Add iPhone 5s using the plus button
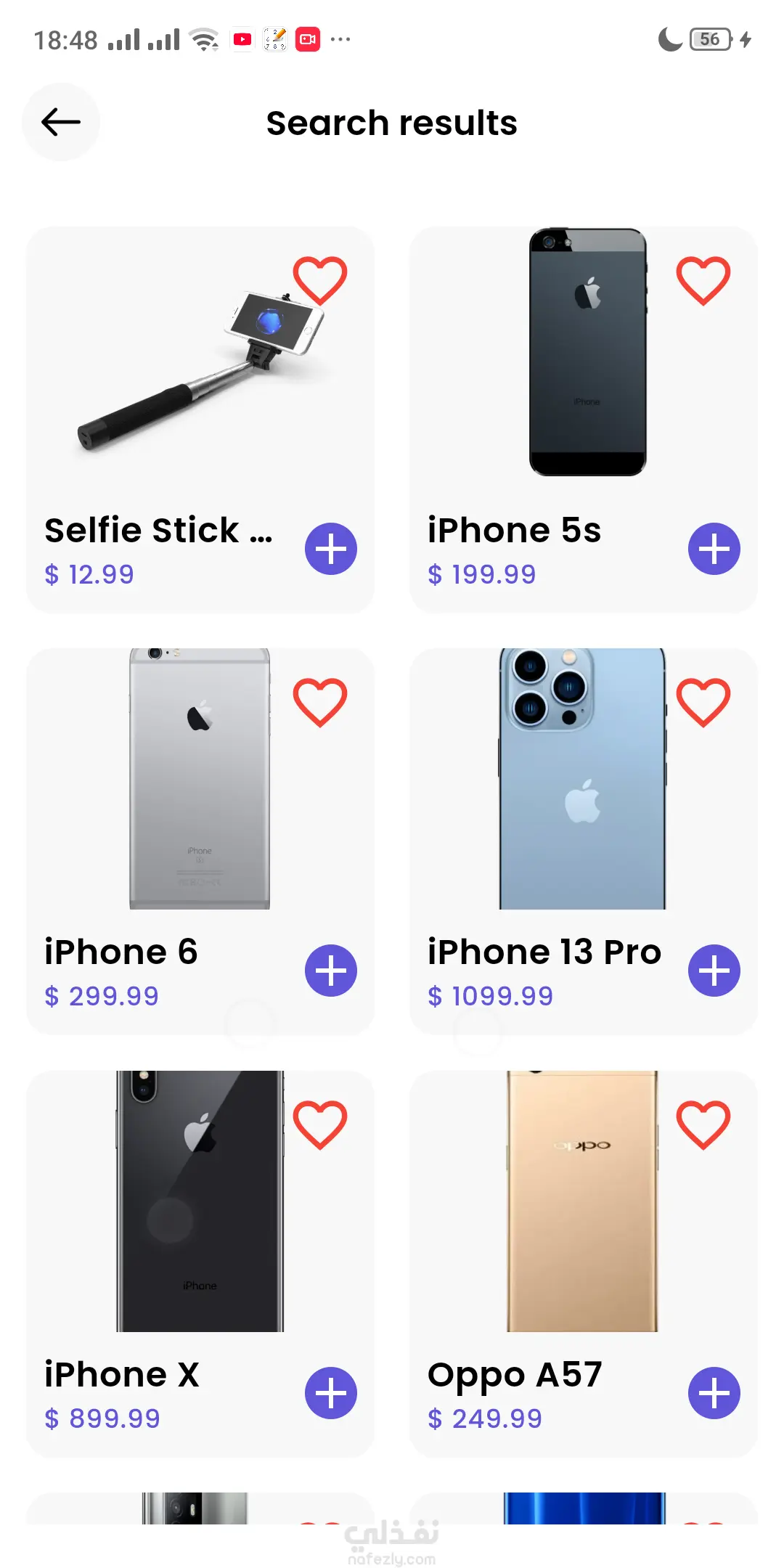Image resolution: width=784 pixels, height=1568 pixels. click(714, 549)
